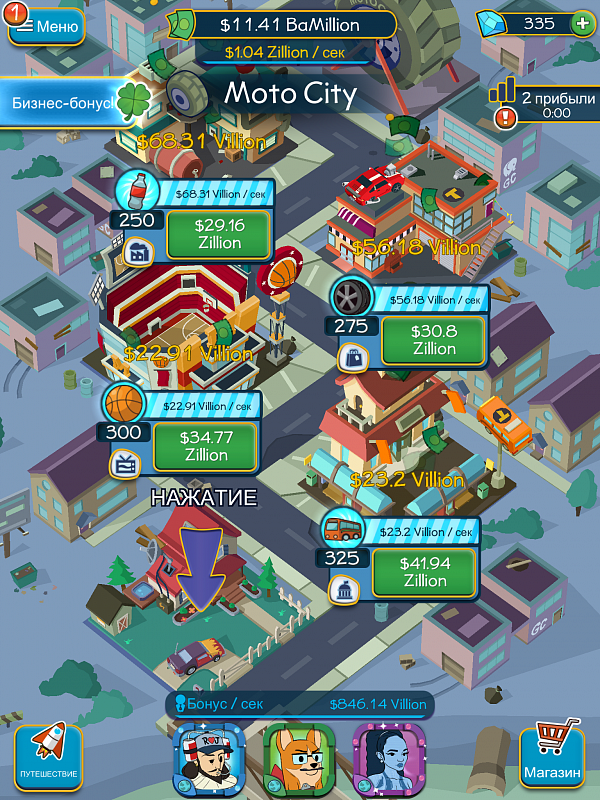This screenshot has height=800, width=600.
Task: Open the Меню button
Action: (x=47, y=26)
